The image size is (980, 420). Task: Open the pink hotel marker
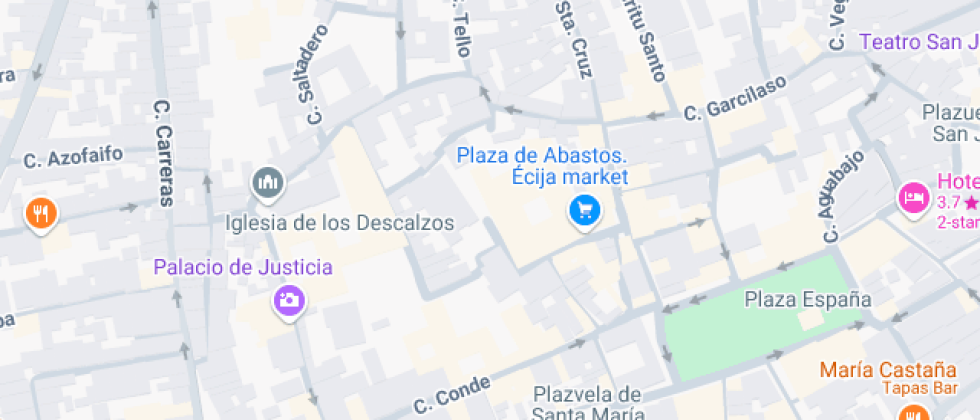(x=914, y=199)
